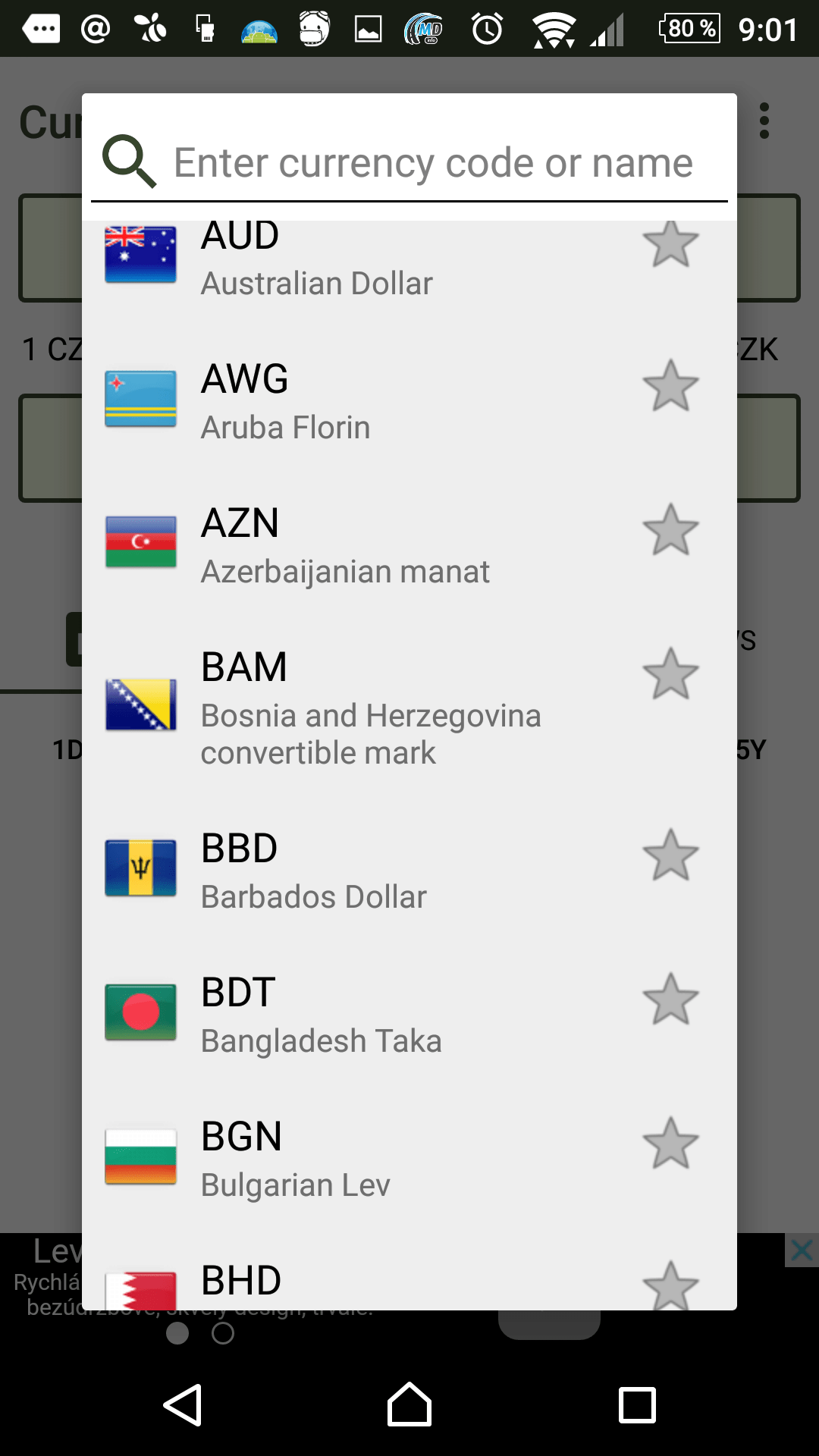Mark AZN as favorite

click(670, 529)
